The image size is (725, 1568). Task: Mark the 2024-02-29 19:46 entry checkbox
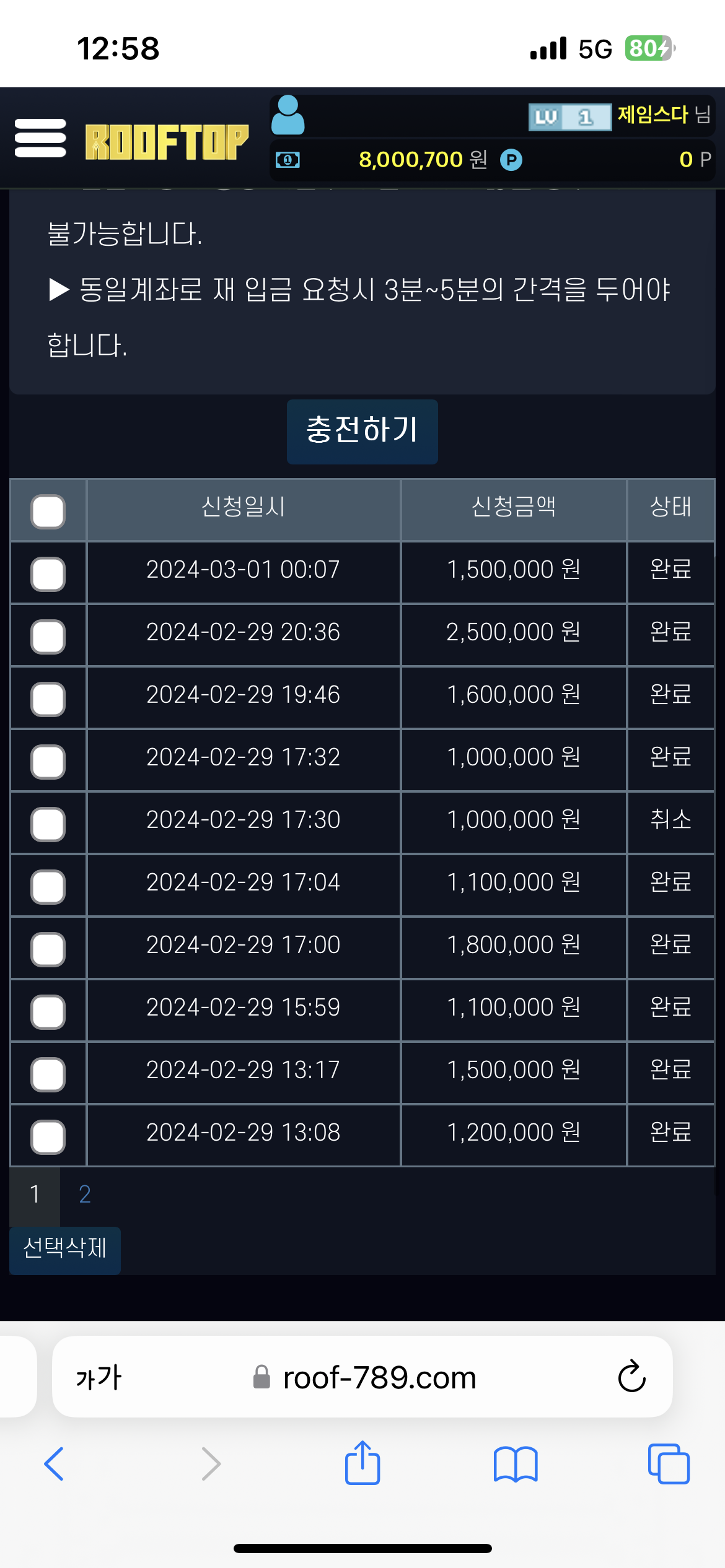tap(48, 699)
